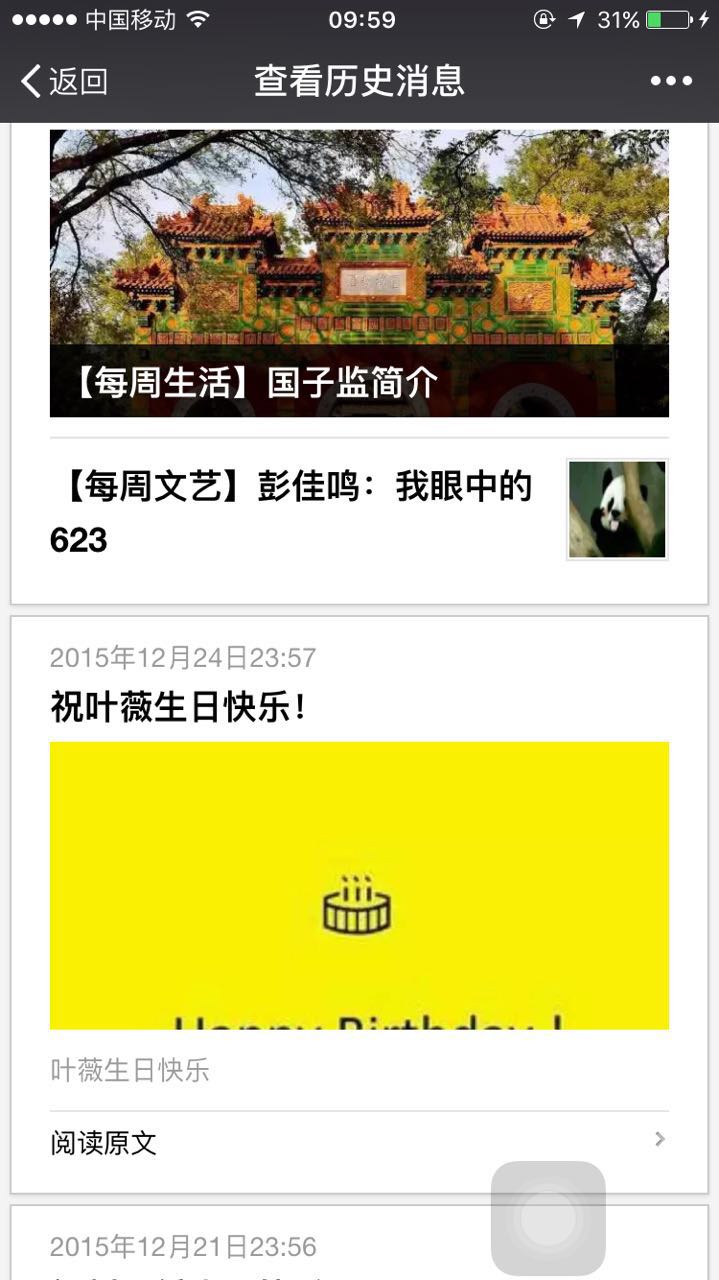Screen dimensions: 719x1280
Task: Tap 阅读原文 to read the original
Action: (x=359, y=1142)
